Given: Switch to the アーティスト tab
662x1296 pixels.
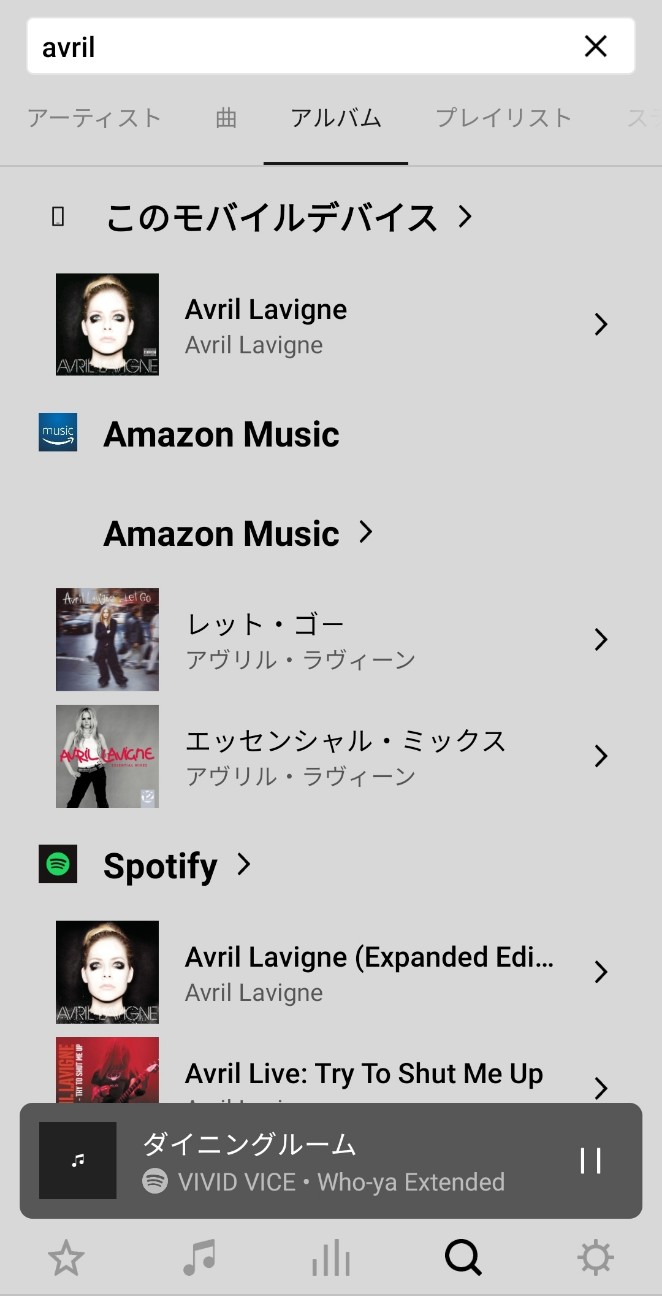Looking at the screenshot, I should (94, 118).
